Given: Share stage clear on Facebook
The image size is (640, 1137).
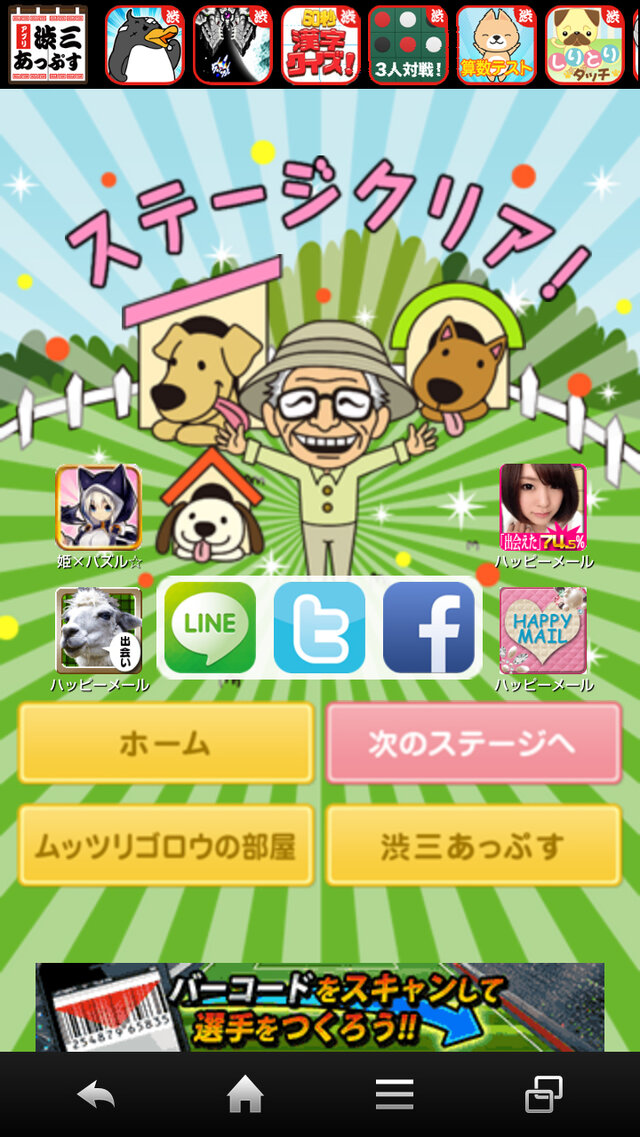Looking at the screenshot, I should tap(428, 628).
